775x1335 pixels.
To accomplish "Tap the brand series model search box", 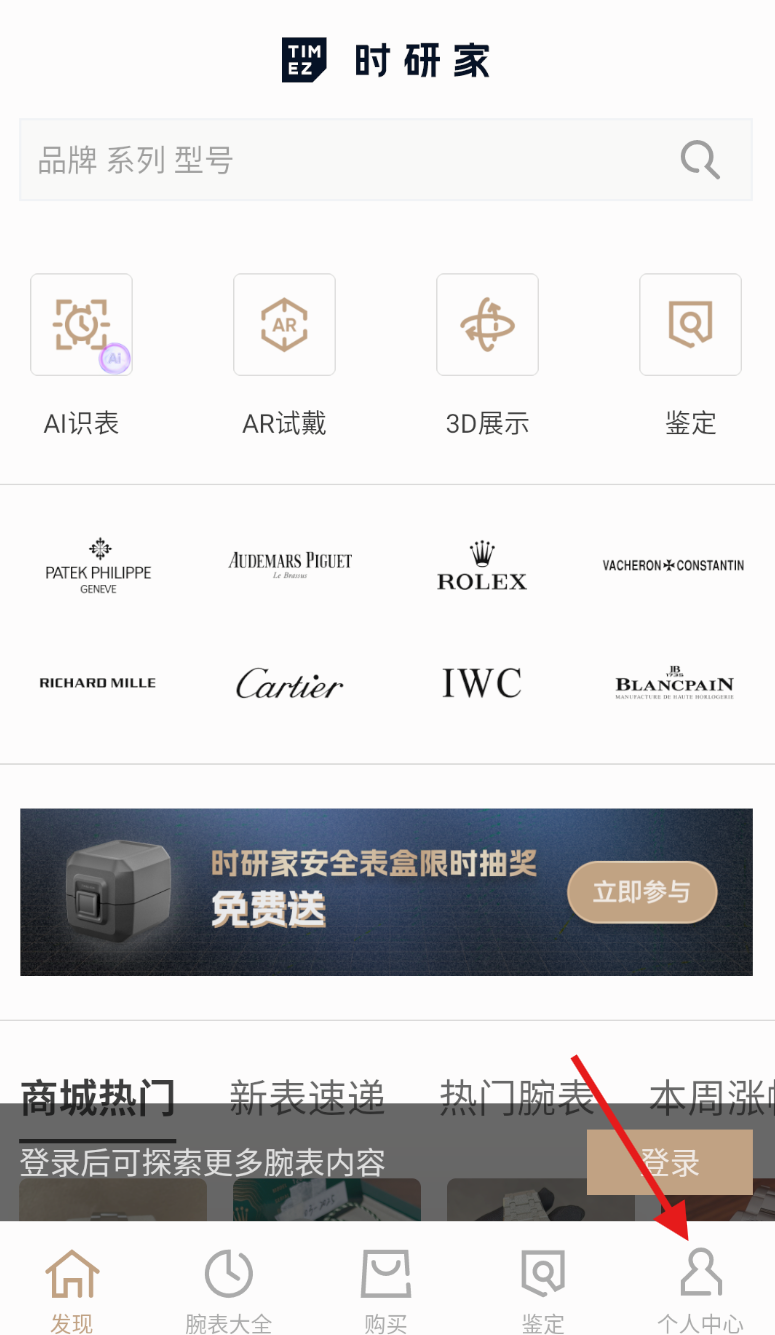I will coord(340,160).
